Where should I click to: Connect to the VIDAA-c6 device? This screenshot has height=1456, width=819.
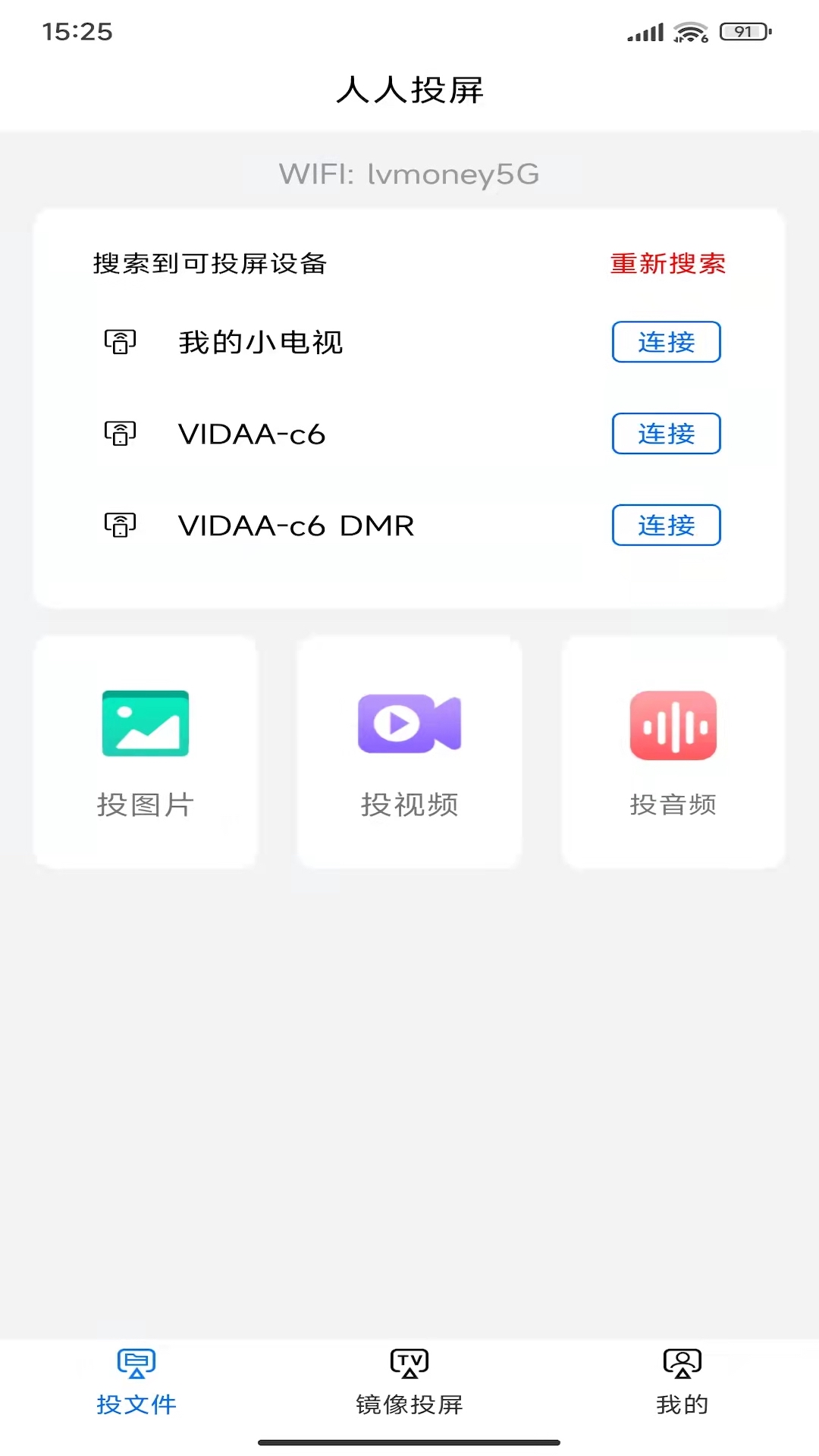tap(666, 434)
